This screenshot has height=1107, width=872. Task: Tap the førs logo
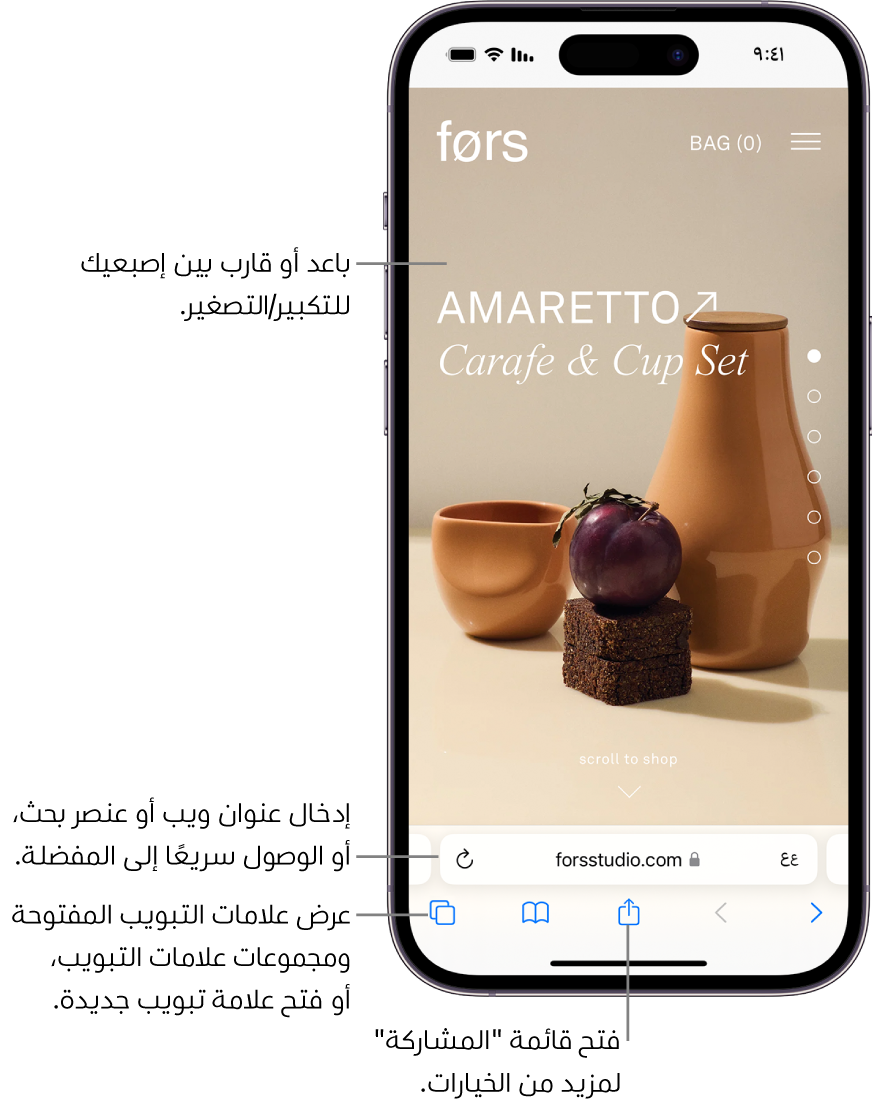483,142
